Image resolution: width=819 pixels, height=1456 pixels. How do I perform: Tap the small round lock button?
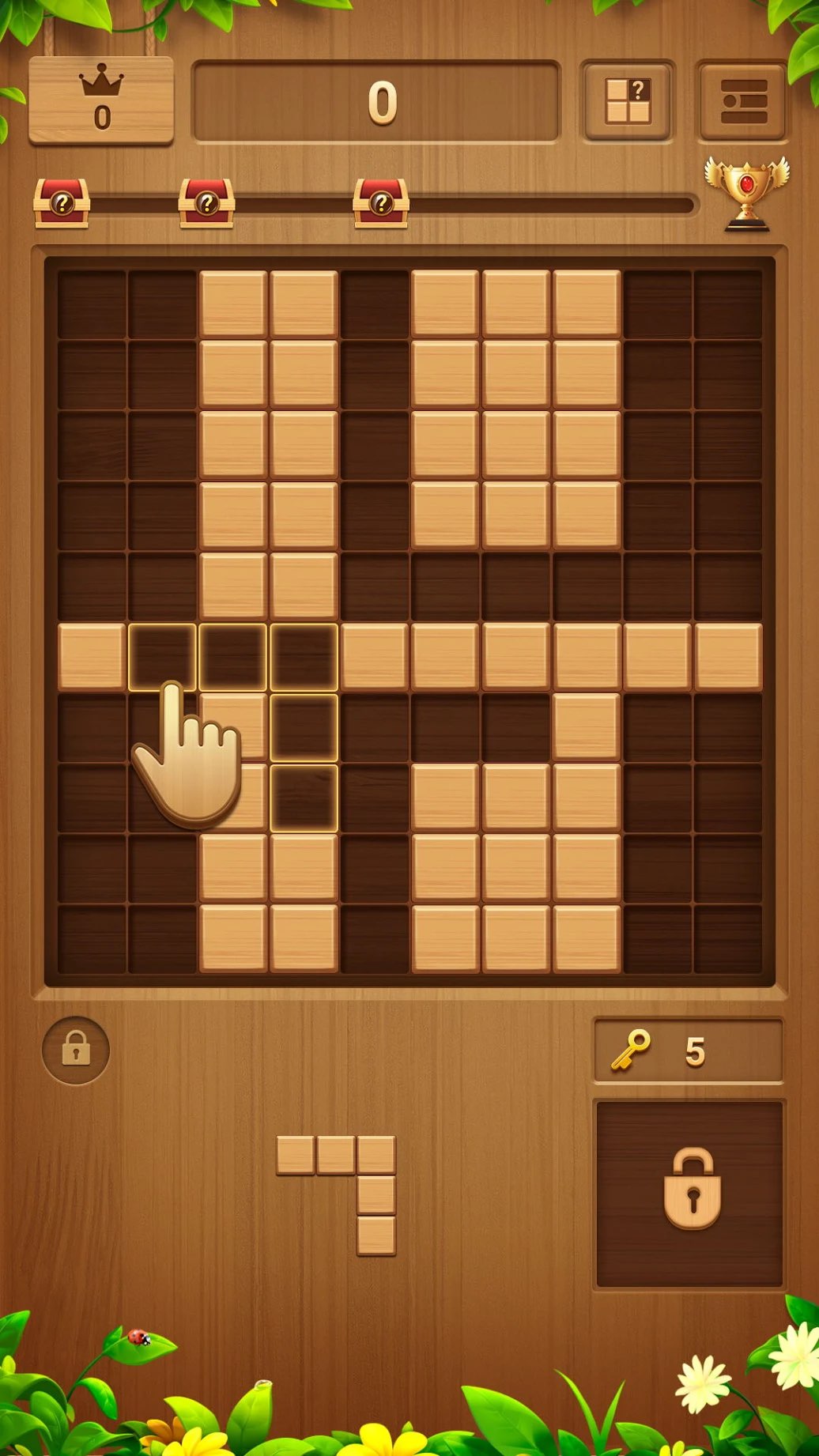pos(76,1051)
